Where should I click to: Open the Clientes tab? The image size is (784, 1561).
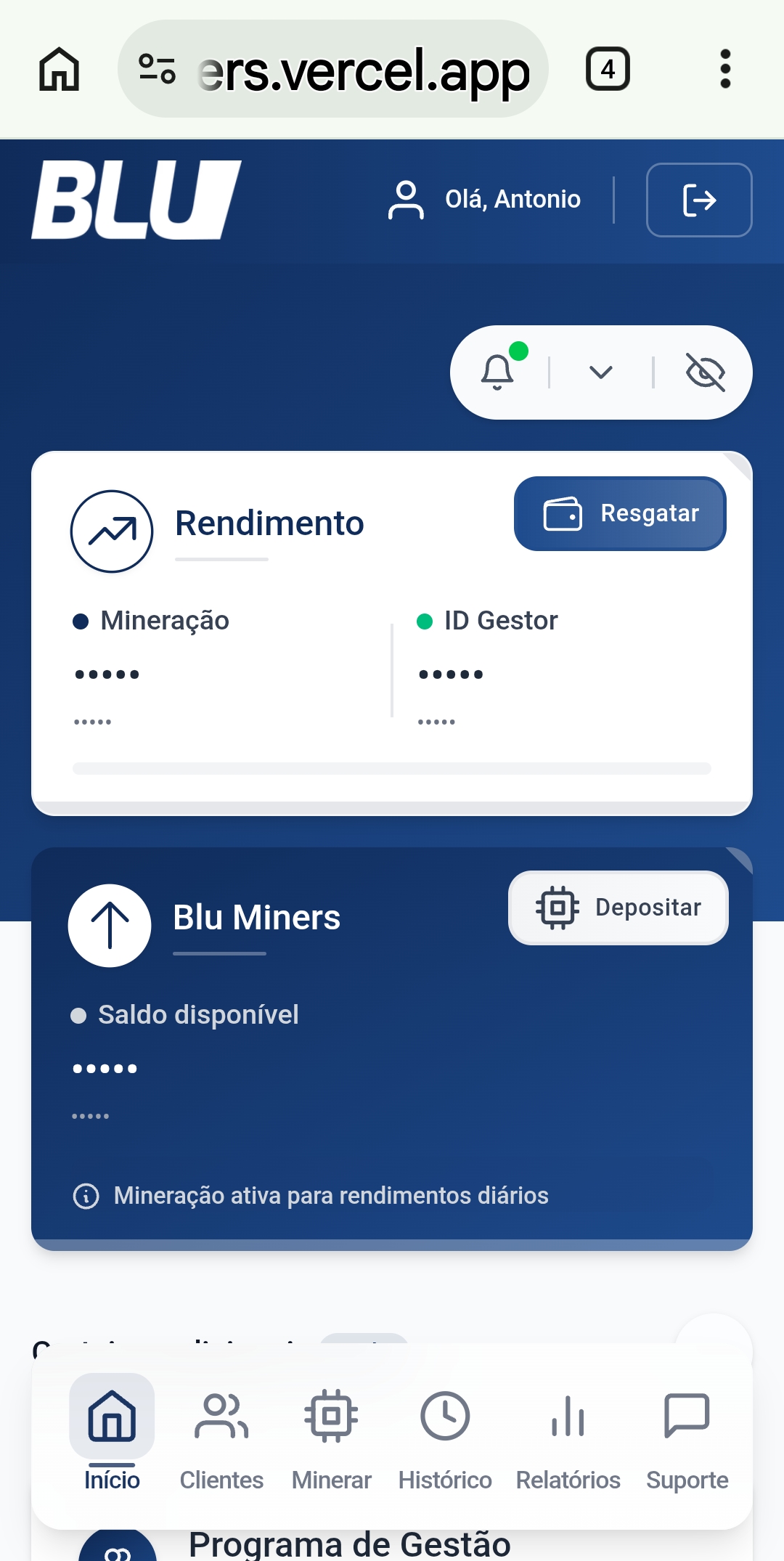221,1430
